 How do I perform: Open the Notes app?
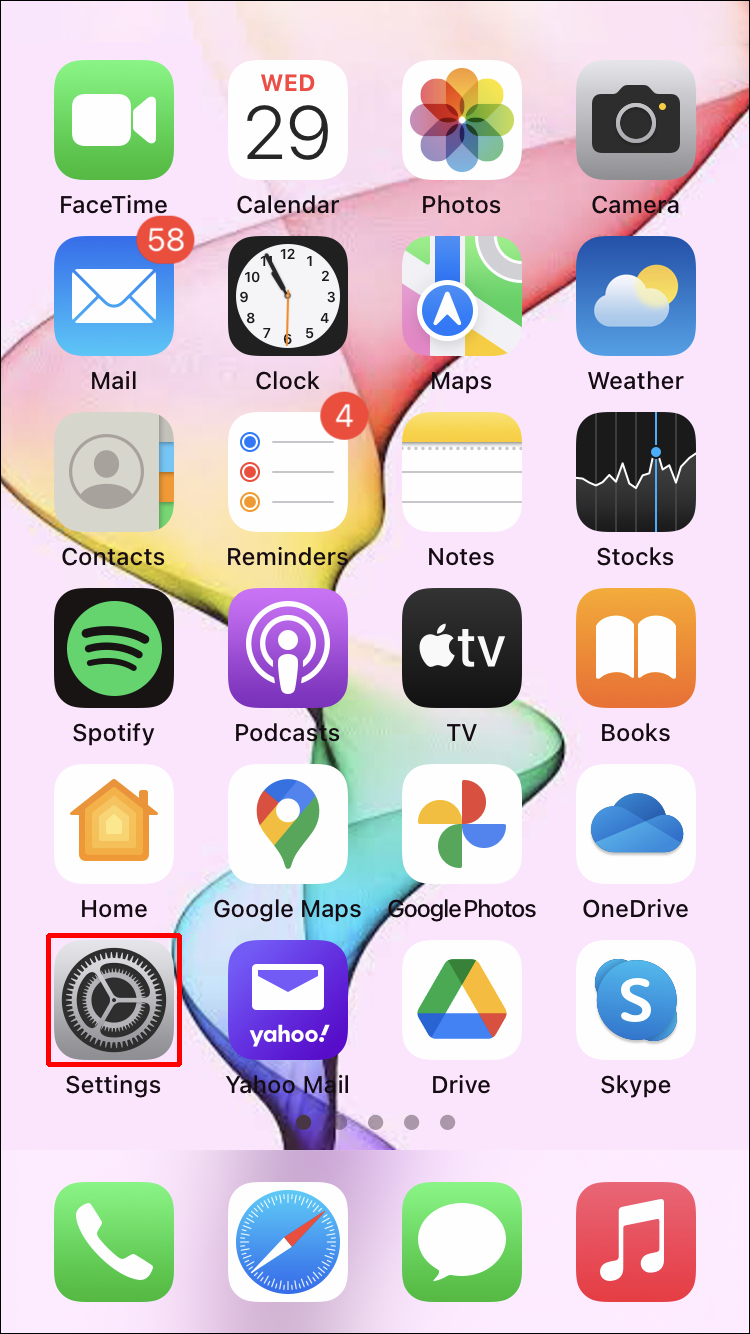(x=462, y=472)
